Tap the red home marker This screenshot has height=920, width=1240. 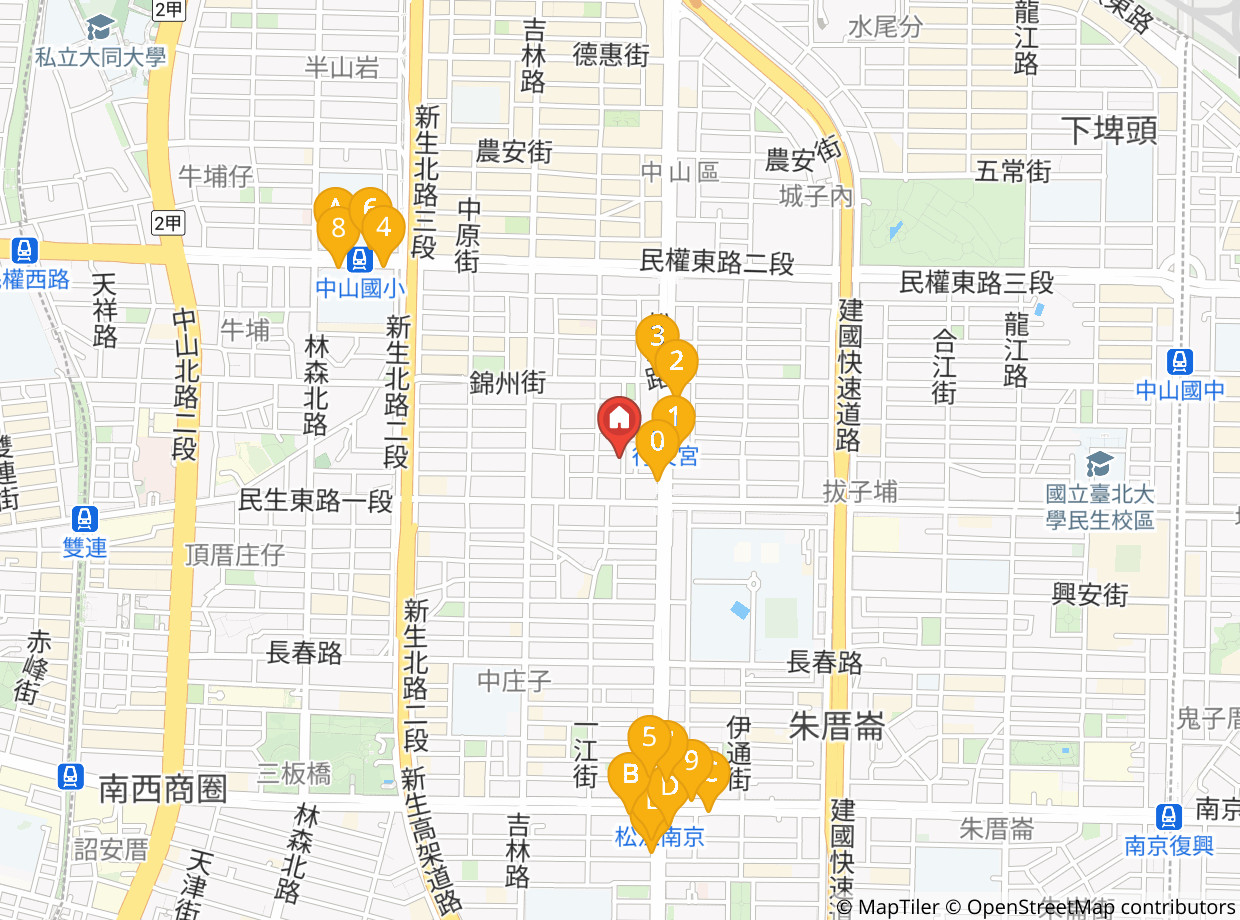[x=619, y=418]
